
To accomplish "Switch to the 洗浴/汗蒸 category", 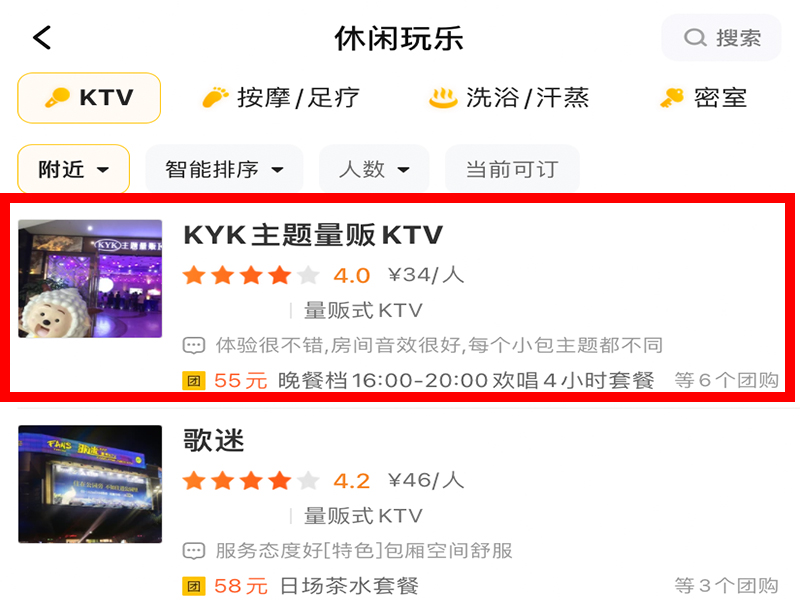I will click(509, 98).
